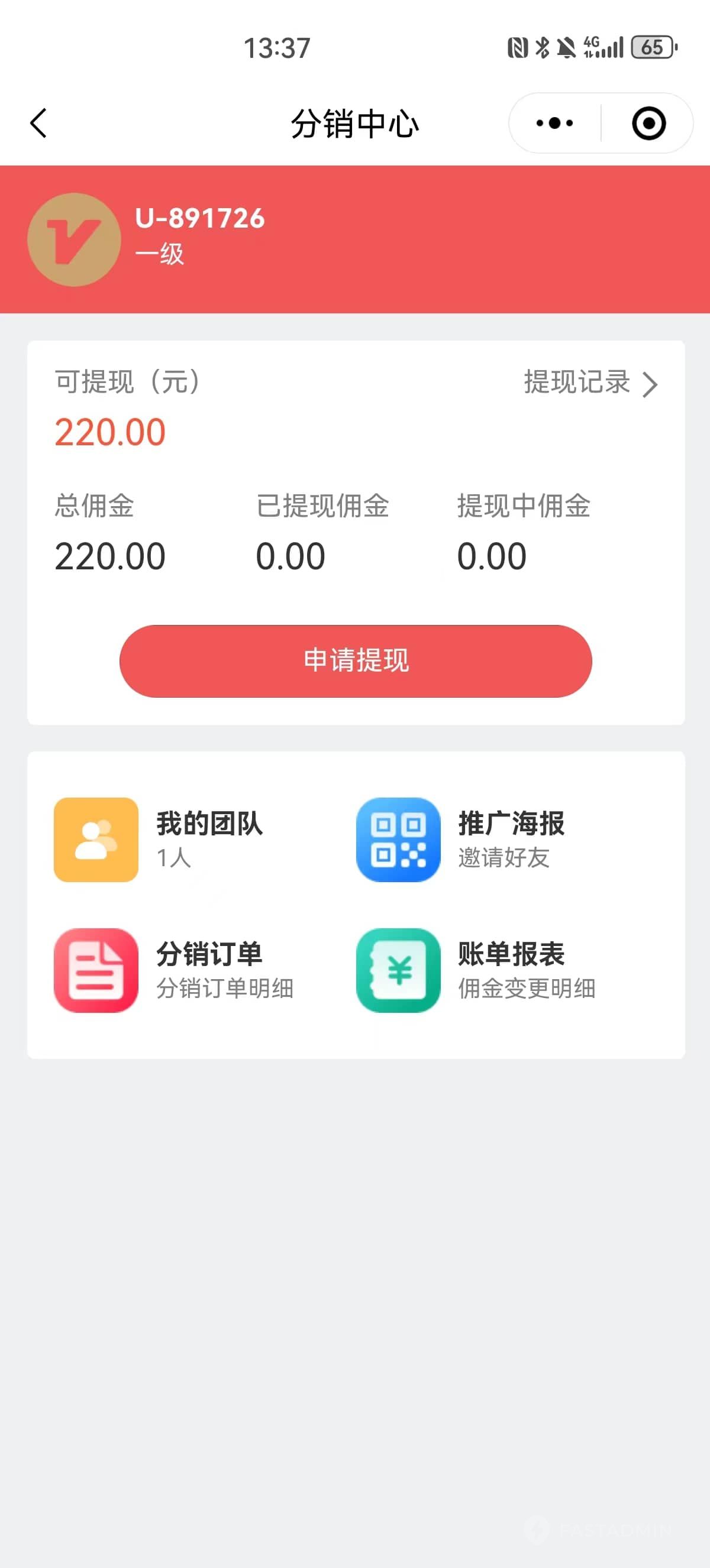The height and width of the screenshot is (1568, 710).
Task: Tap the U-891726 profile avatar
Action: 75,240
